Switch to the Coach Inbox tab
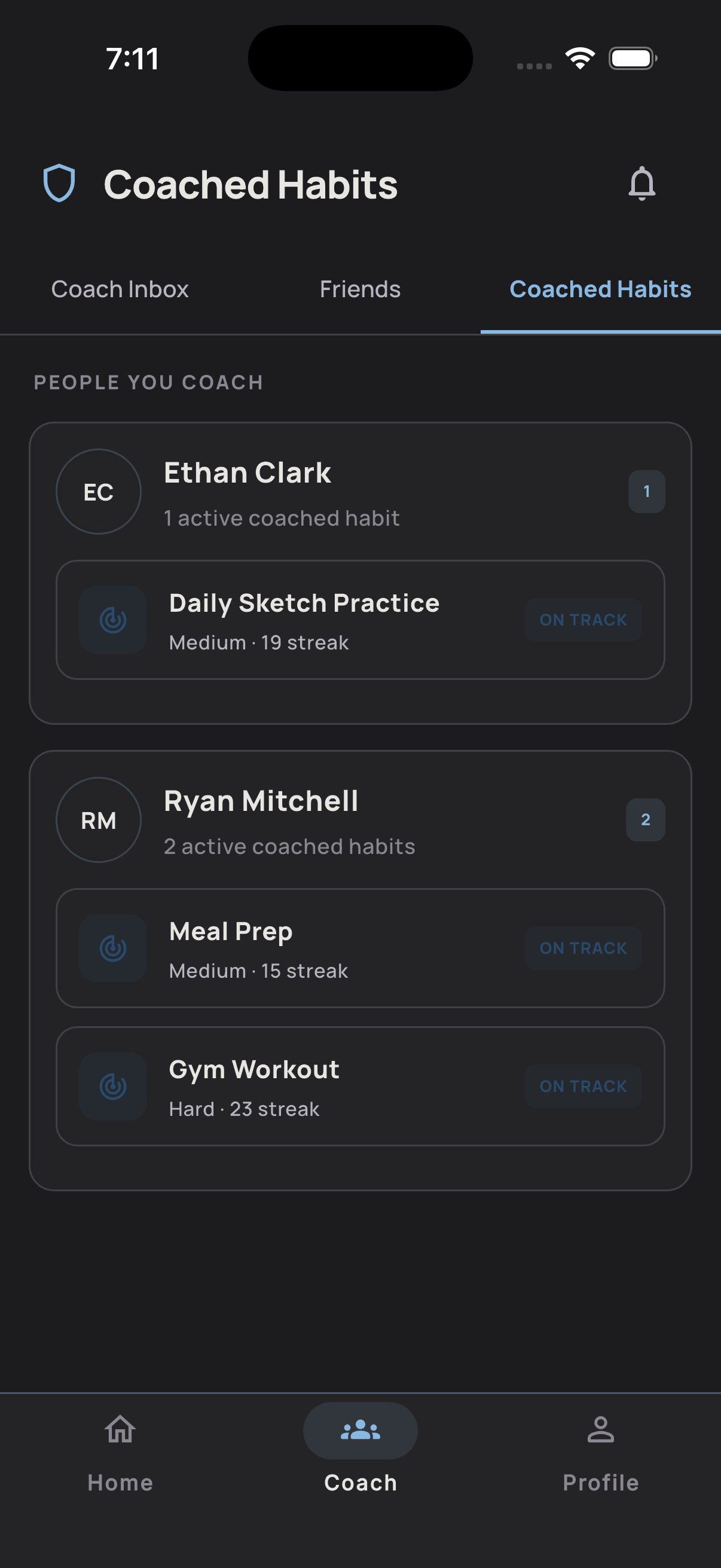721x1568 pixels. click(121, 289)
